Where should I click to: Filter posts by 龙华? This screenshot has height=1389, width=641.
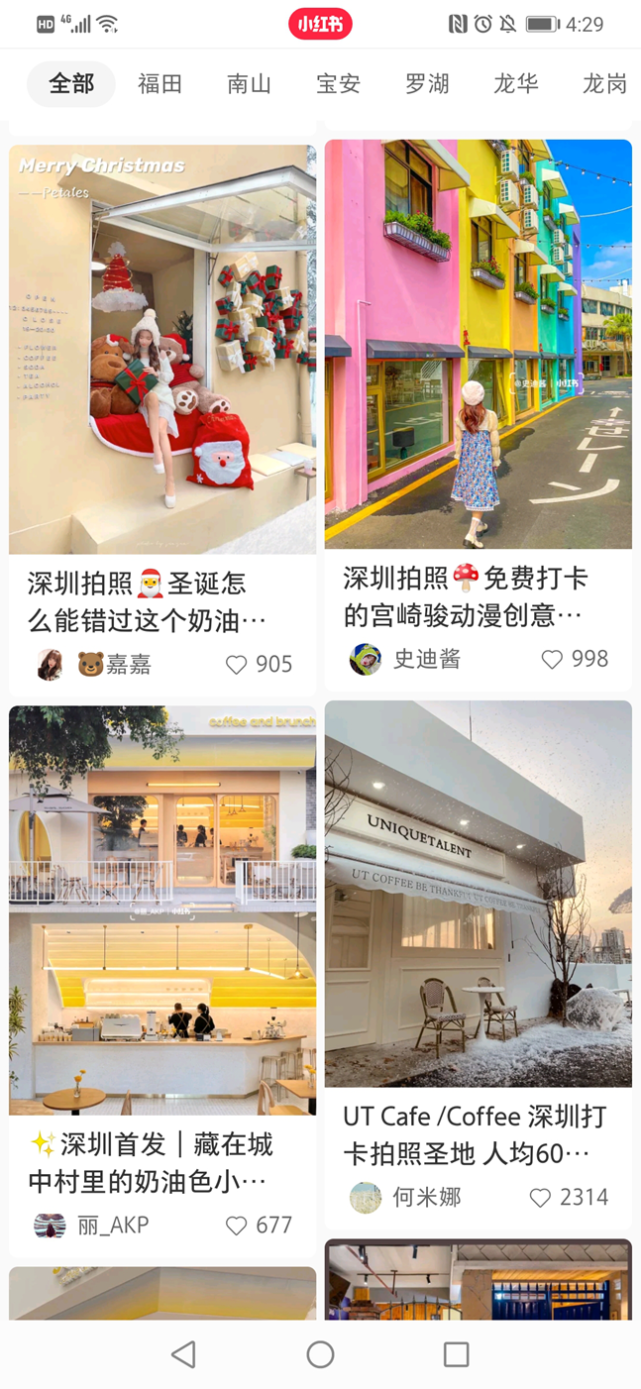(x=516, y=84)
